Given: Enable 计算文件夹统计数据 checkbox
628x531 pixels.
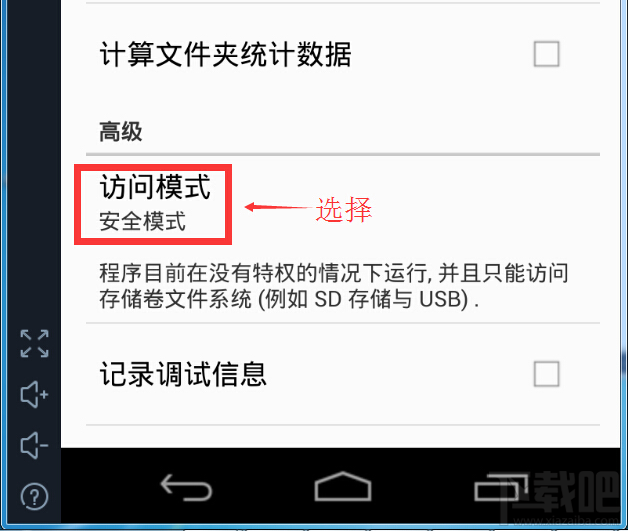Looking at the screenshot, I should coord(546,54).
